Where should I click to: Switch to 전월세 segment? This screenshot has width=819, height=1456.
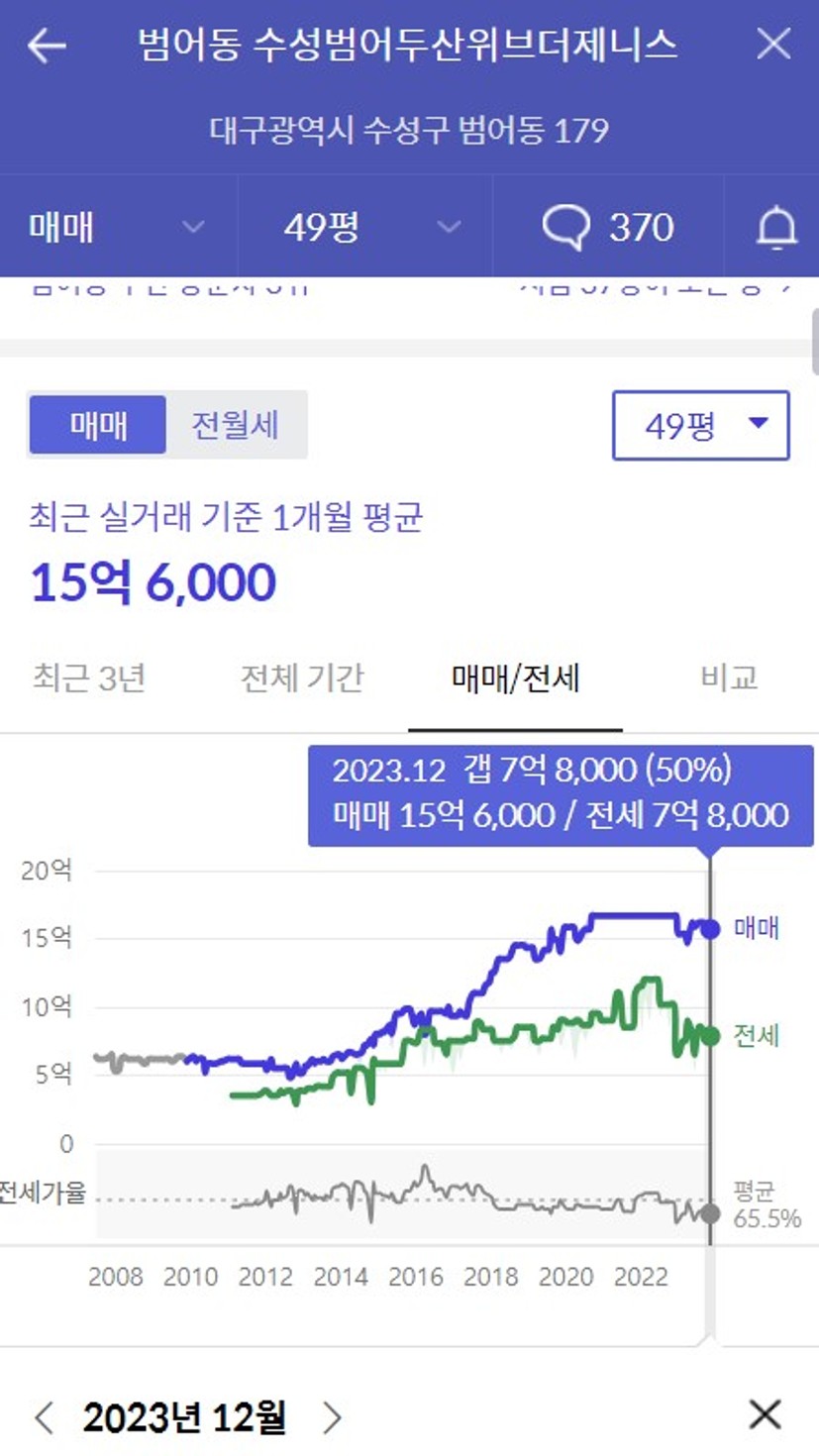coord(235,425)
